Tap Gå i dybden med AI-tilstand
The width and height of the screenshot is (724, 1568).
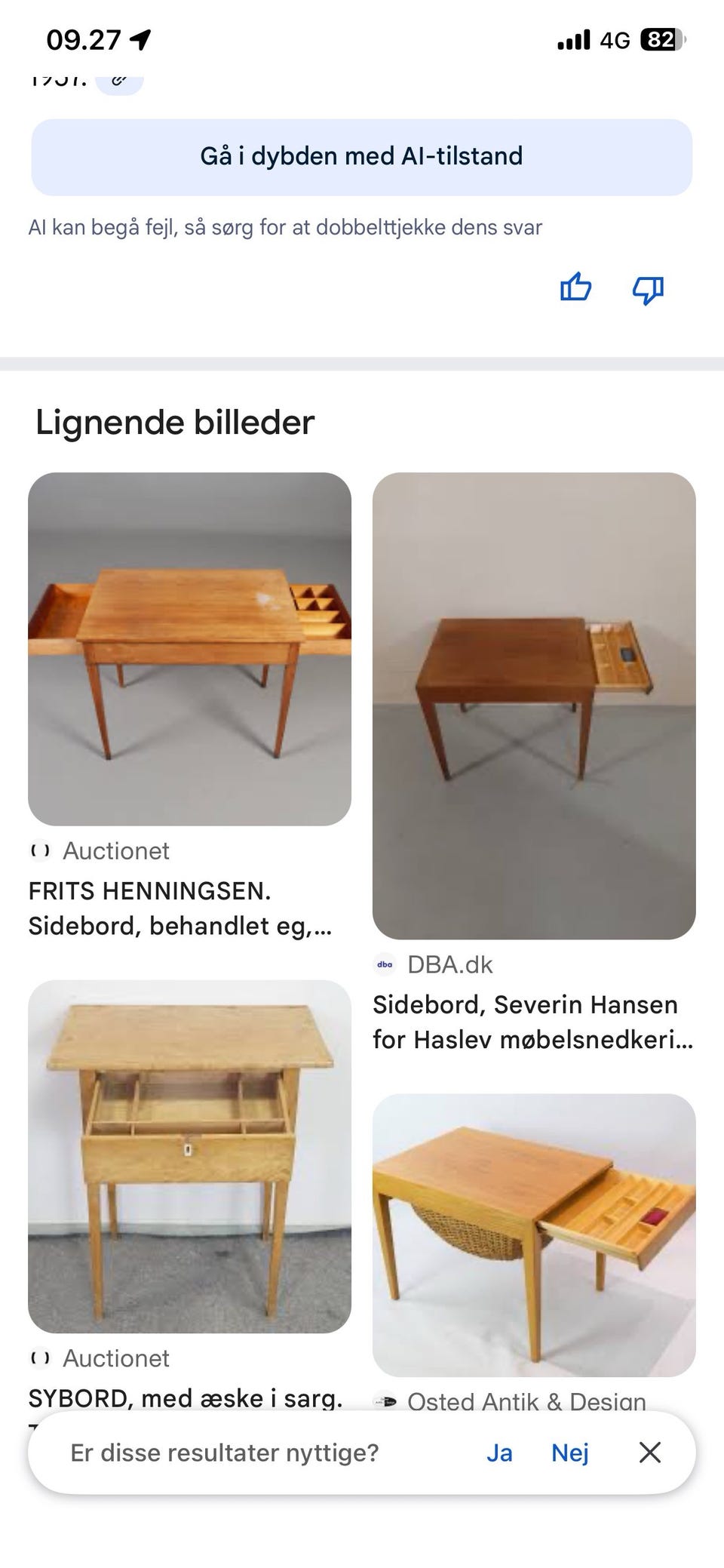click(362, 156)
